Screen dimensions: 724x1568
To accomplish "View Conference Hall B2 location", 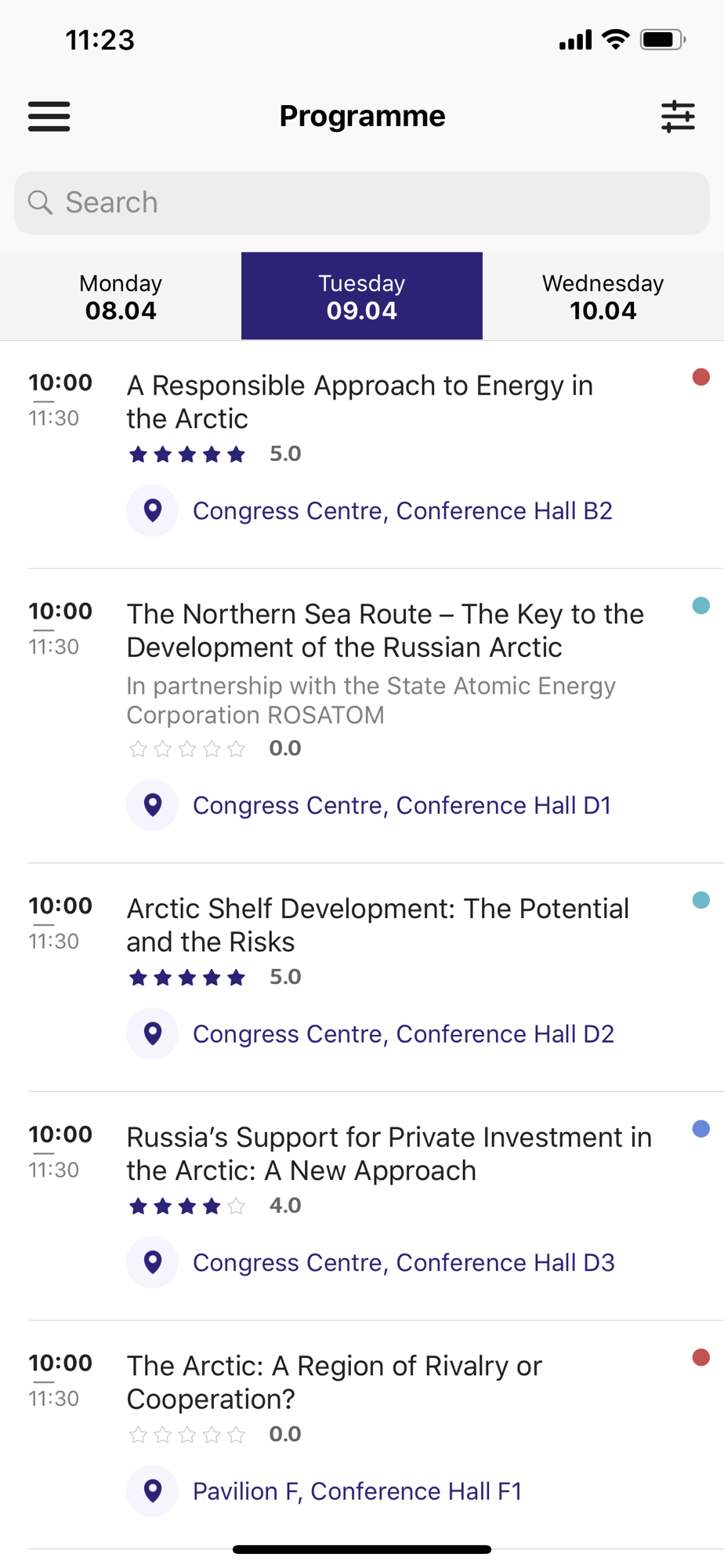I will point(402,510).
